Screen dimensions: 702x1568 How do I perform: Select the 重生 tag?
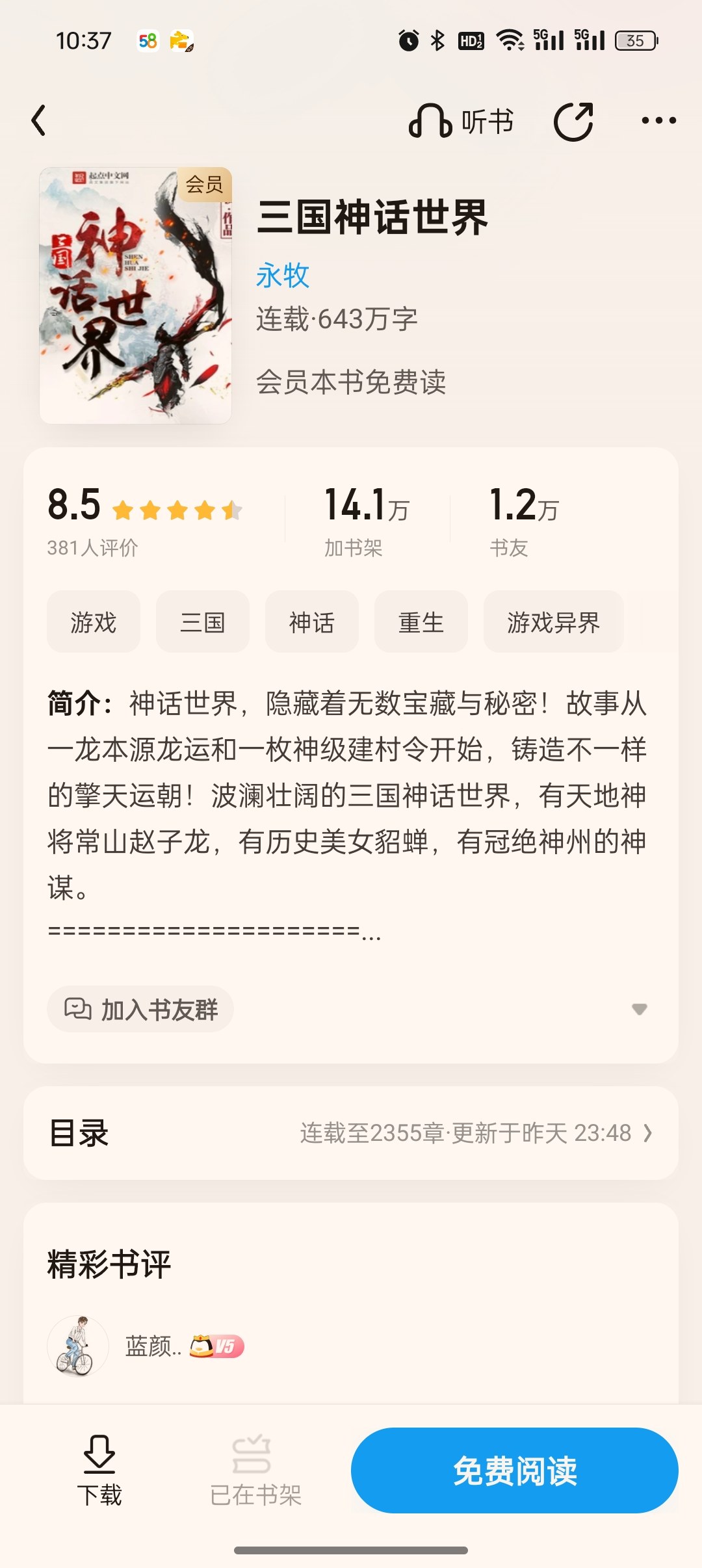421,622
